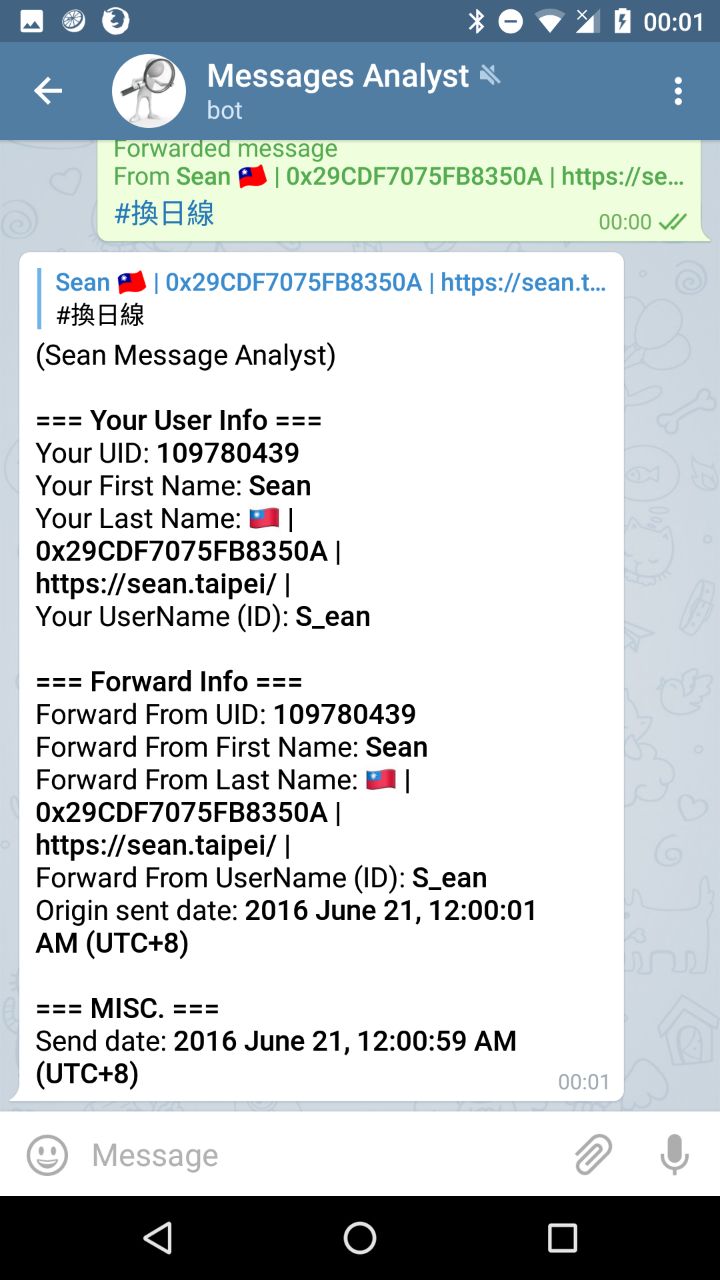The image size is (720, 1280).
Task: Open https://sean.taipei/ under Your Last Name
Action: point(156,583)
